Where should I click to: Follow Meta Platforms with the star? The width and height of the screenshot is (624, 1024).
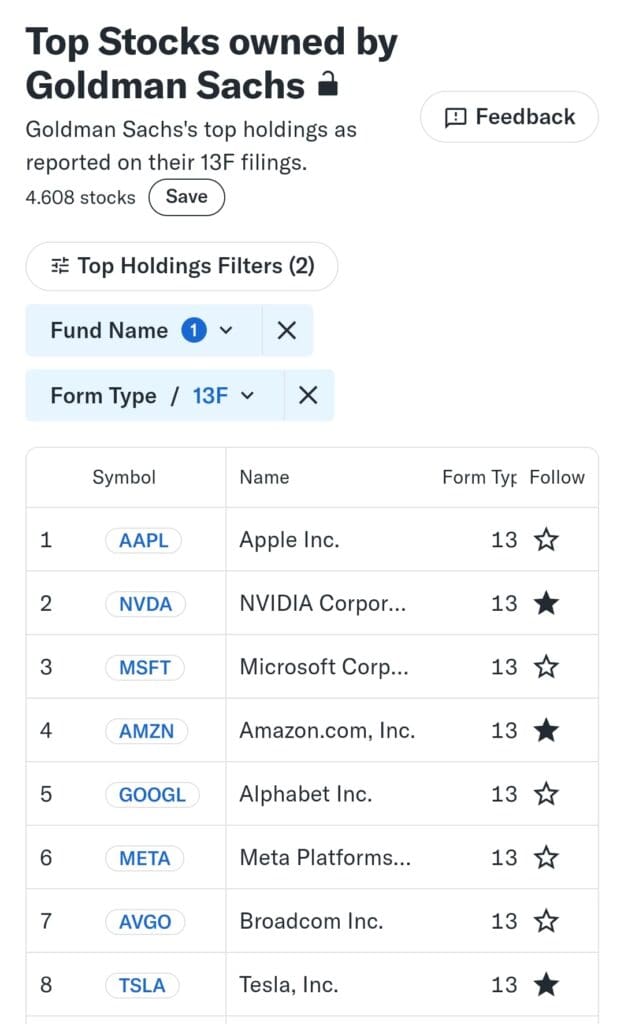coord(546,857)
